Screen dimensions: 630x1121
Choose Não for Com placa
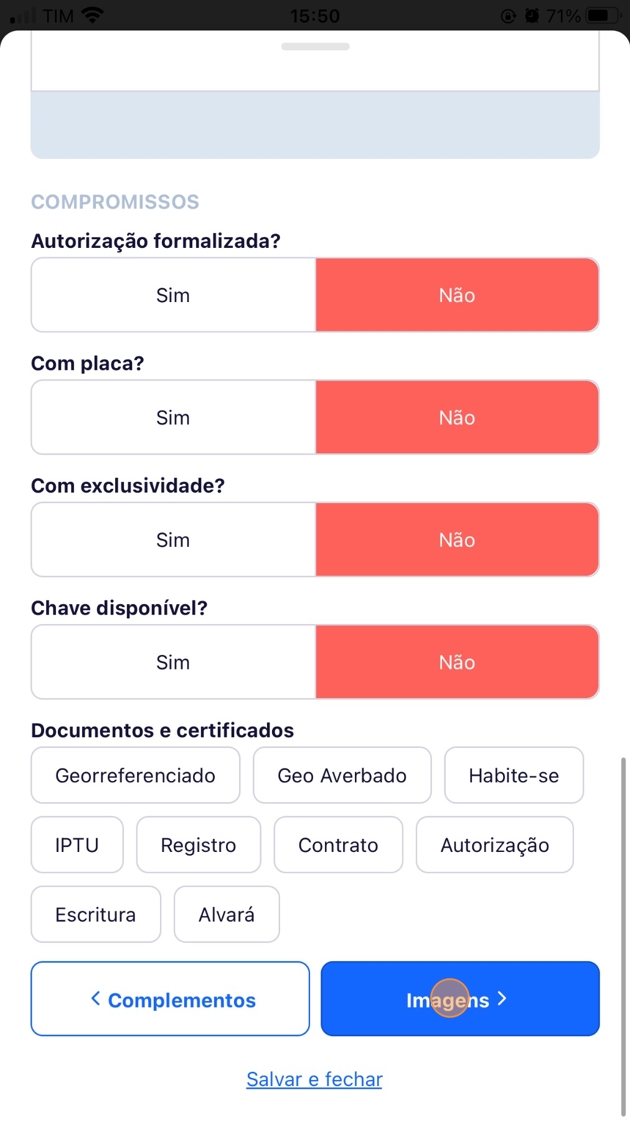tap(457, 418)
